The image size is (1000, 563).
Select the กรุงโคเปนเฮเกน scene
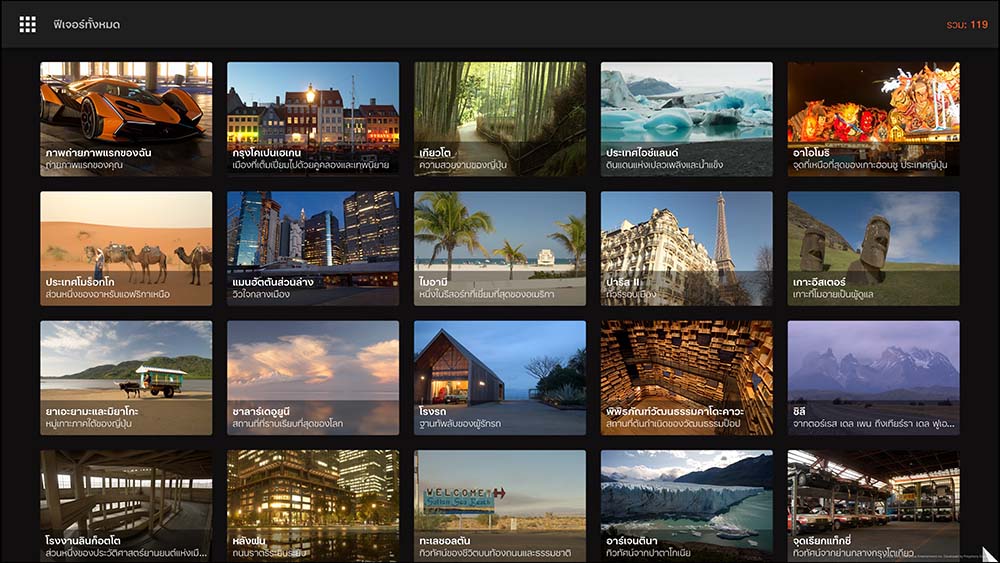(x=313, y=118)
